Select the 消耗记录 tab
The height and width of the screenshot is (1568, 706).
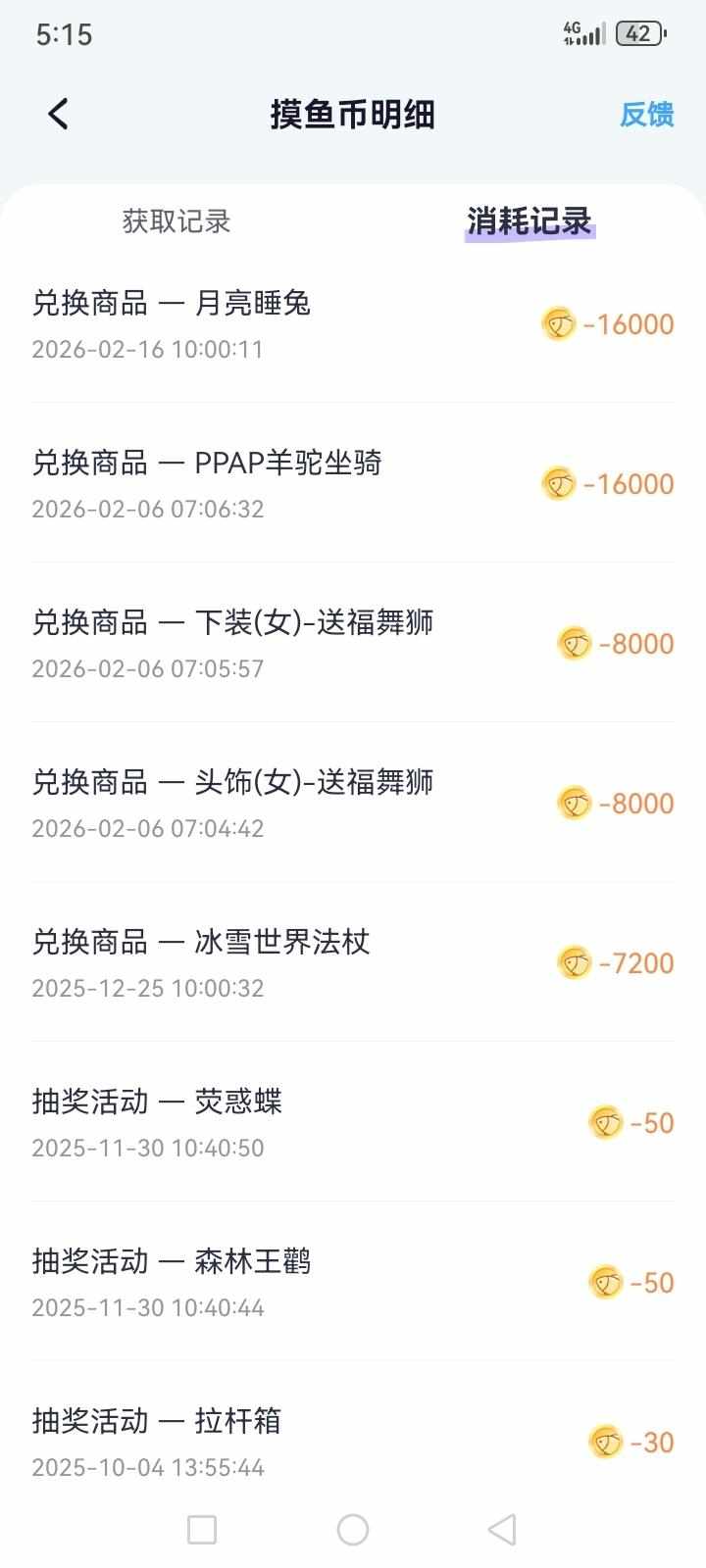[x=529, y=221]
